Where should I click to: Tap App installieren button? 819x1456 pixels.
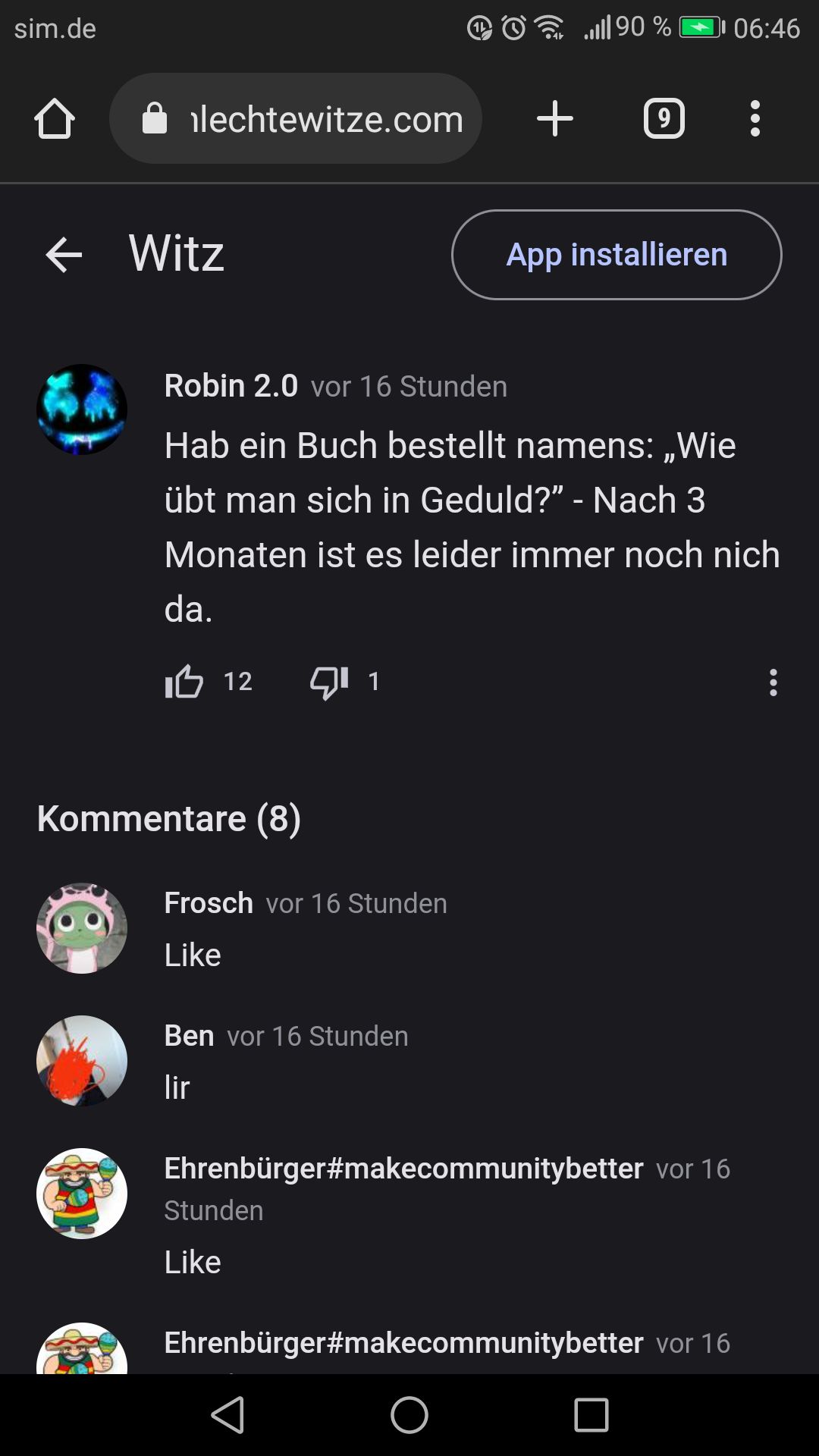point(616,255)
